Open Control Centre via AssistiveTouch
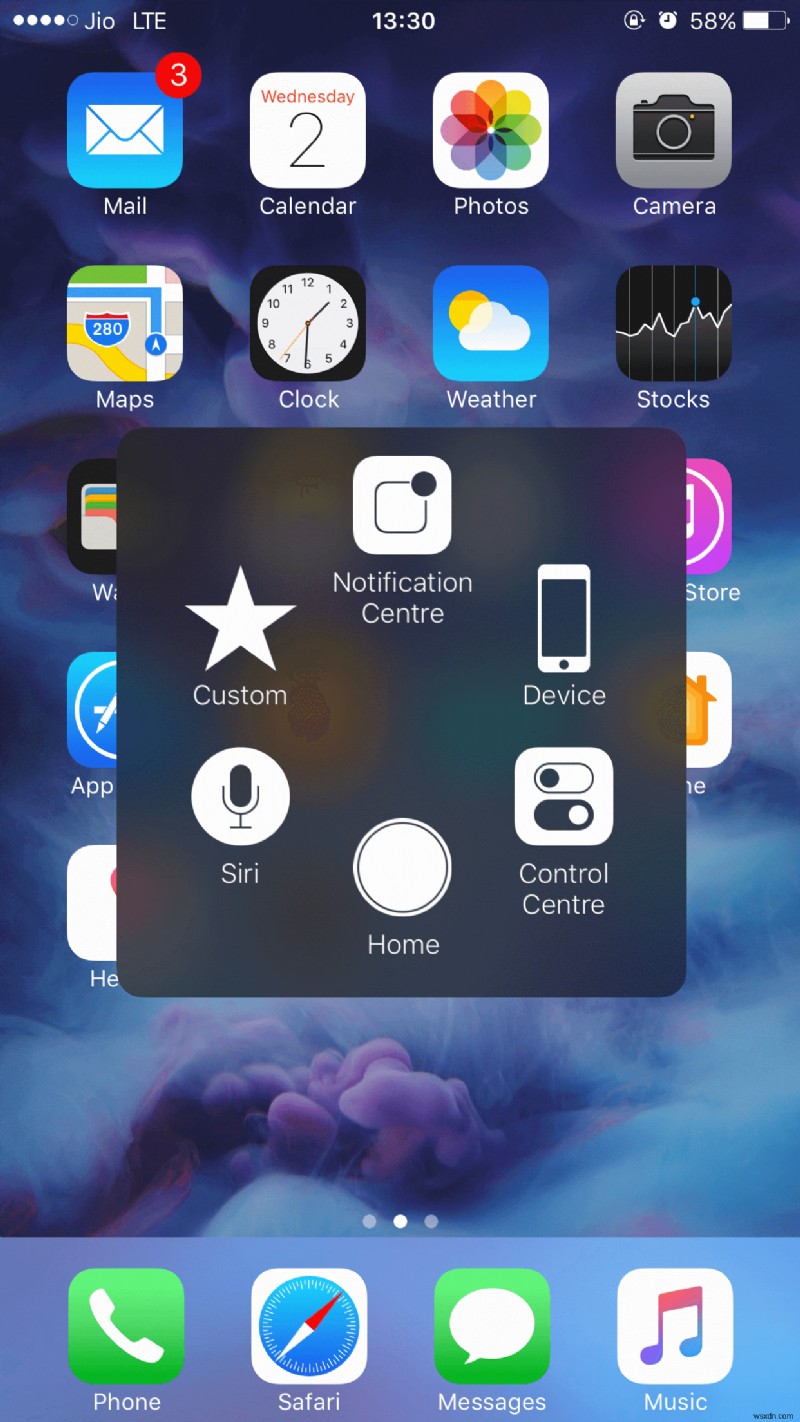This screenshot has width=800, height=1422. [563, 796]
